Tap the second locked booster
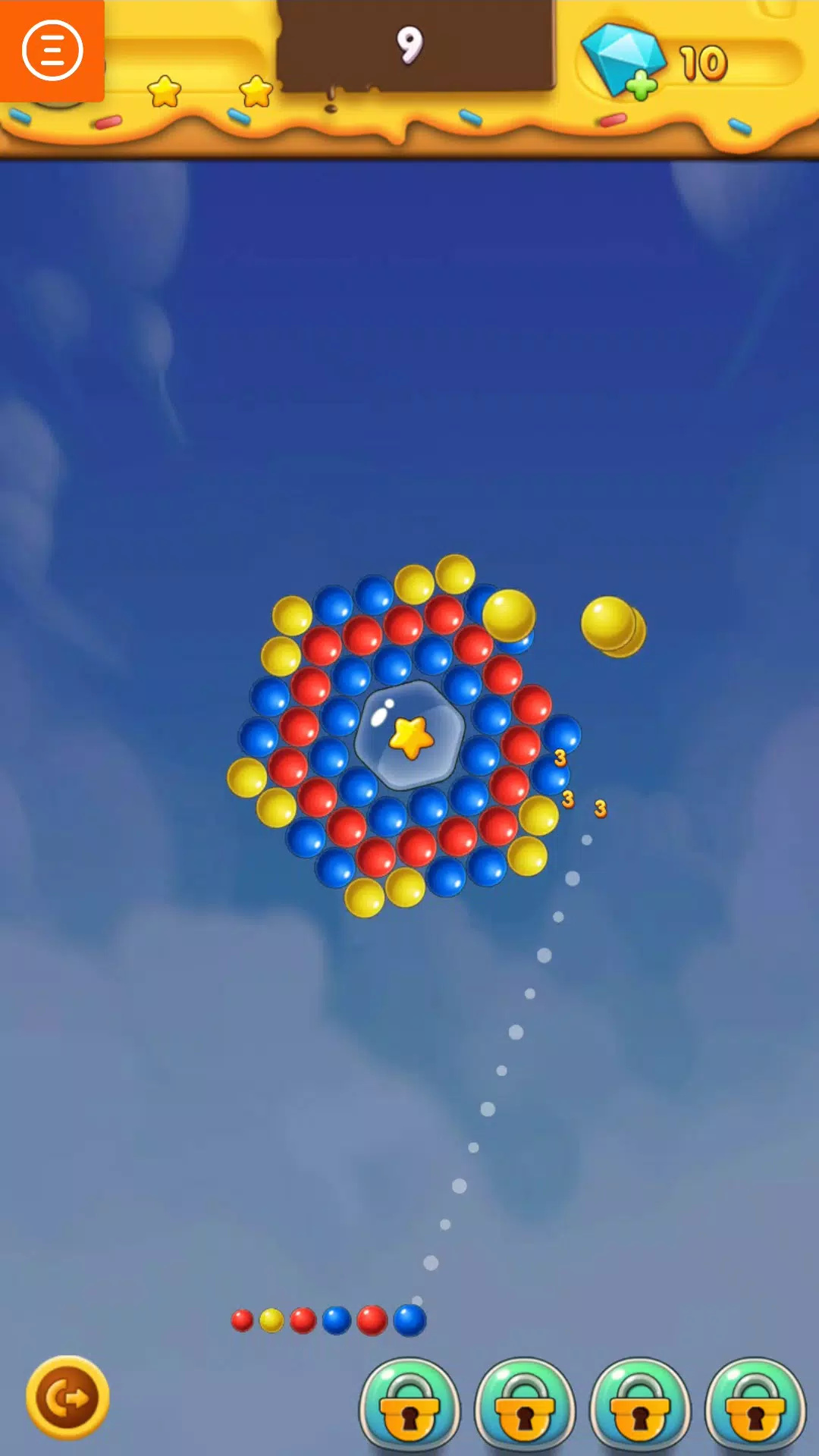 [x=525, y=1404]
